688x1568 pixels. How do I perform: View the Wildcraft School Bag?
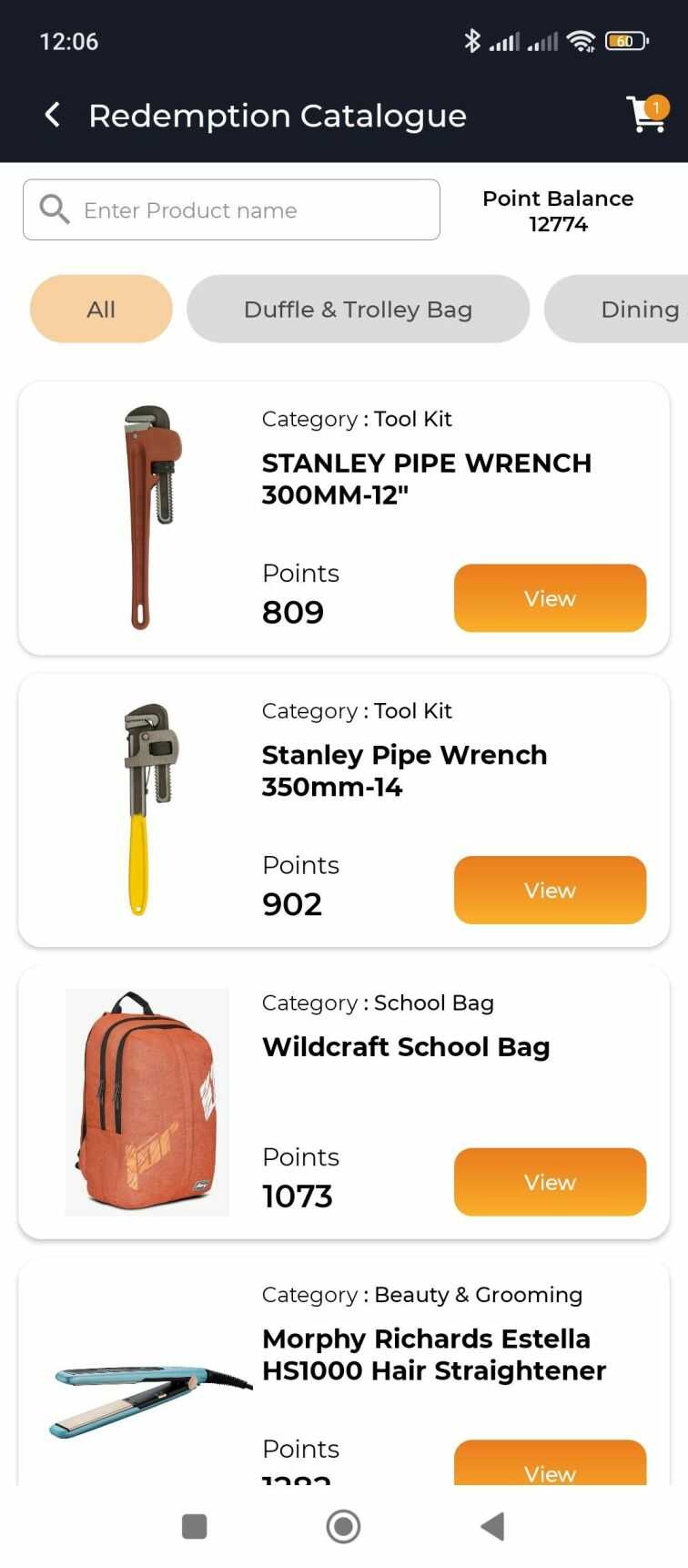click(550, 1182)
